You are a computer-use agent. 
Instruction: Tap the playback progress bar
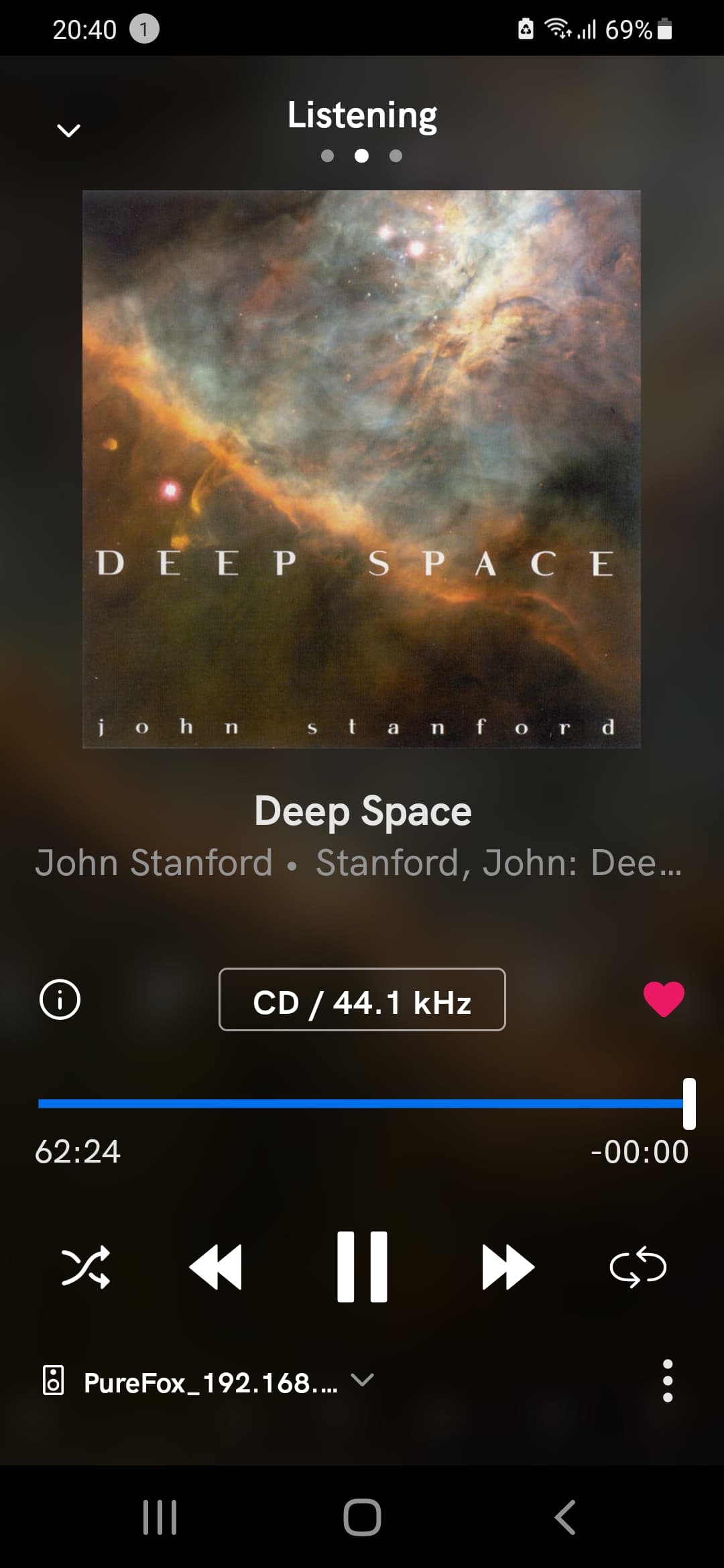coord(361,1104)
